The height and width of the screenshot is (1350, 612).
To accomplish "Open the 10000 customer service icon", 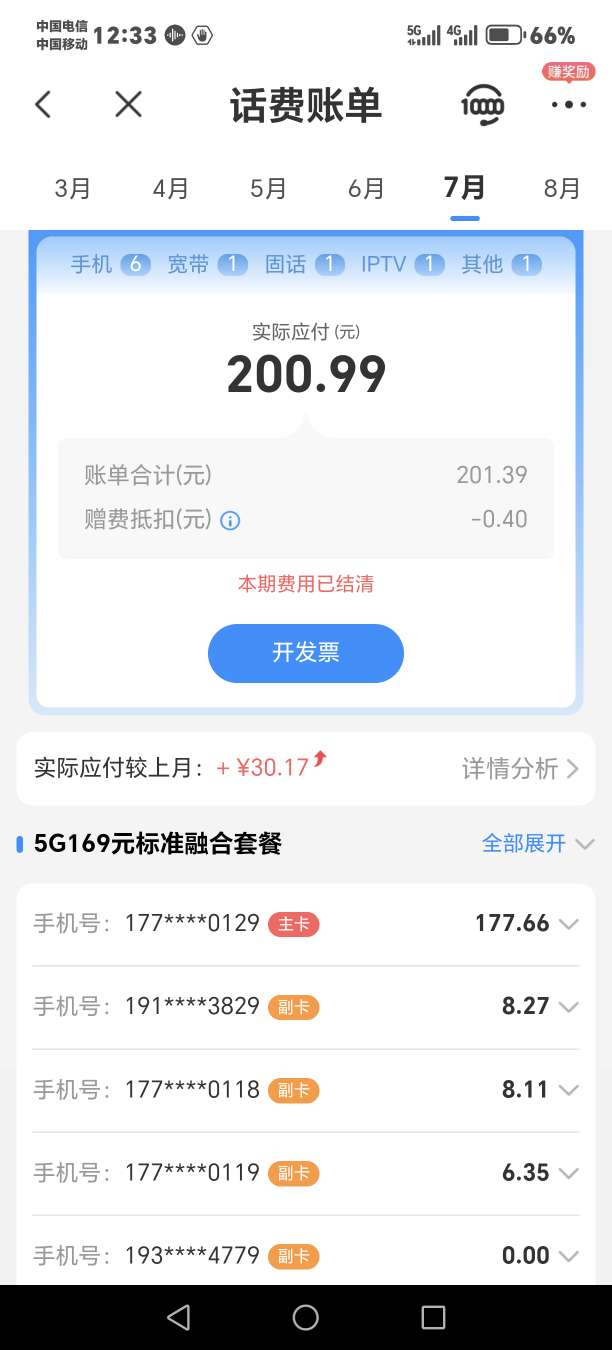I will pos(482,104).
